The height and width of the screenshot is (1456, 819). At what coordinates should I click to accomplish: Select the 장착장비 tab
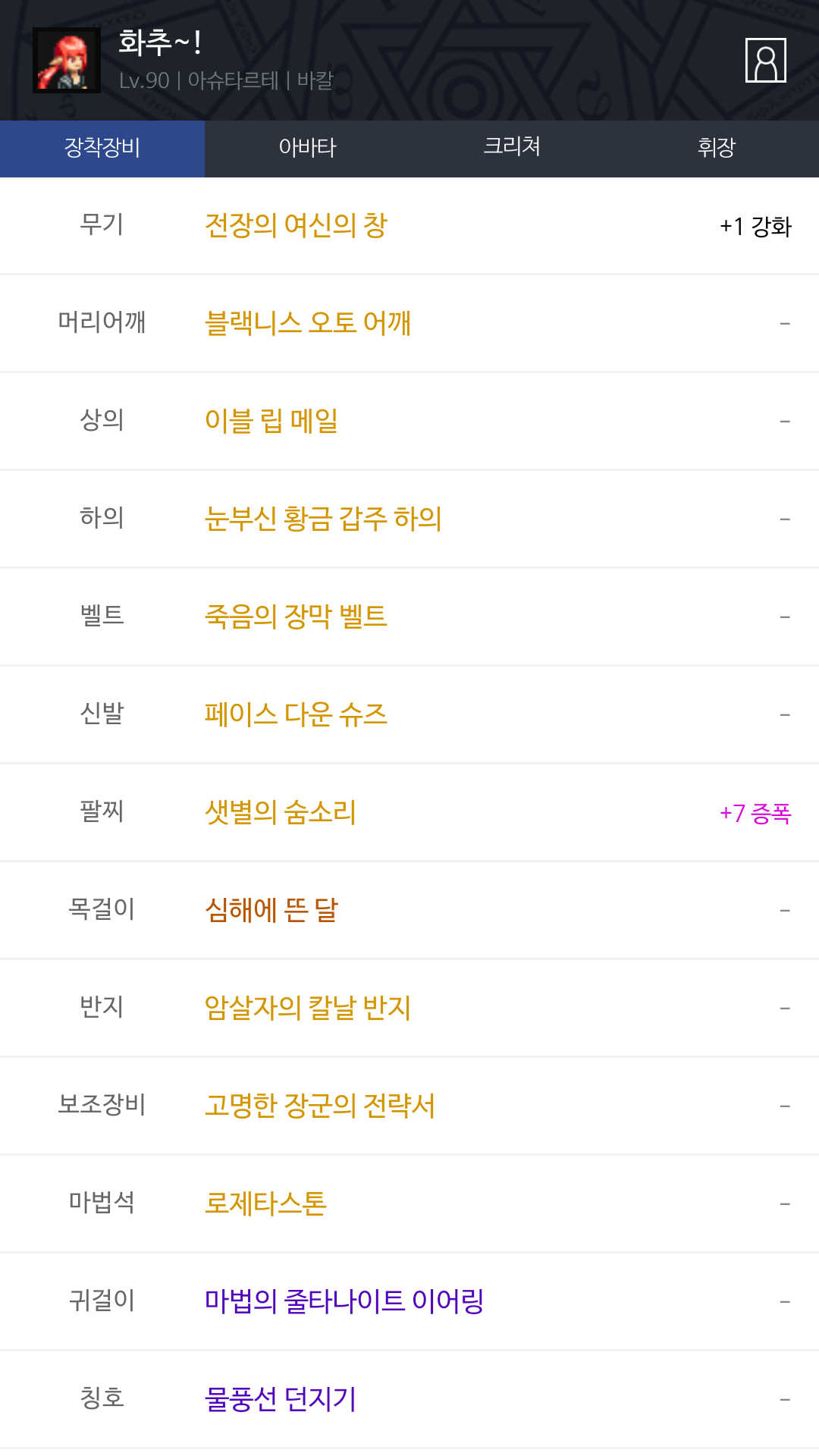pos(102,148)
